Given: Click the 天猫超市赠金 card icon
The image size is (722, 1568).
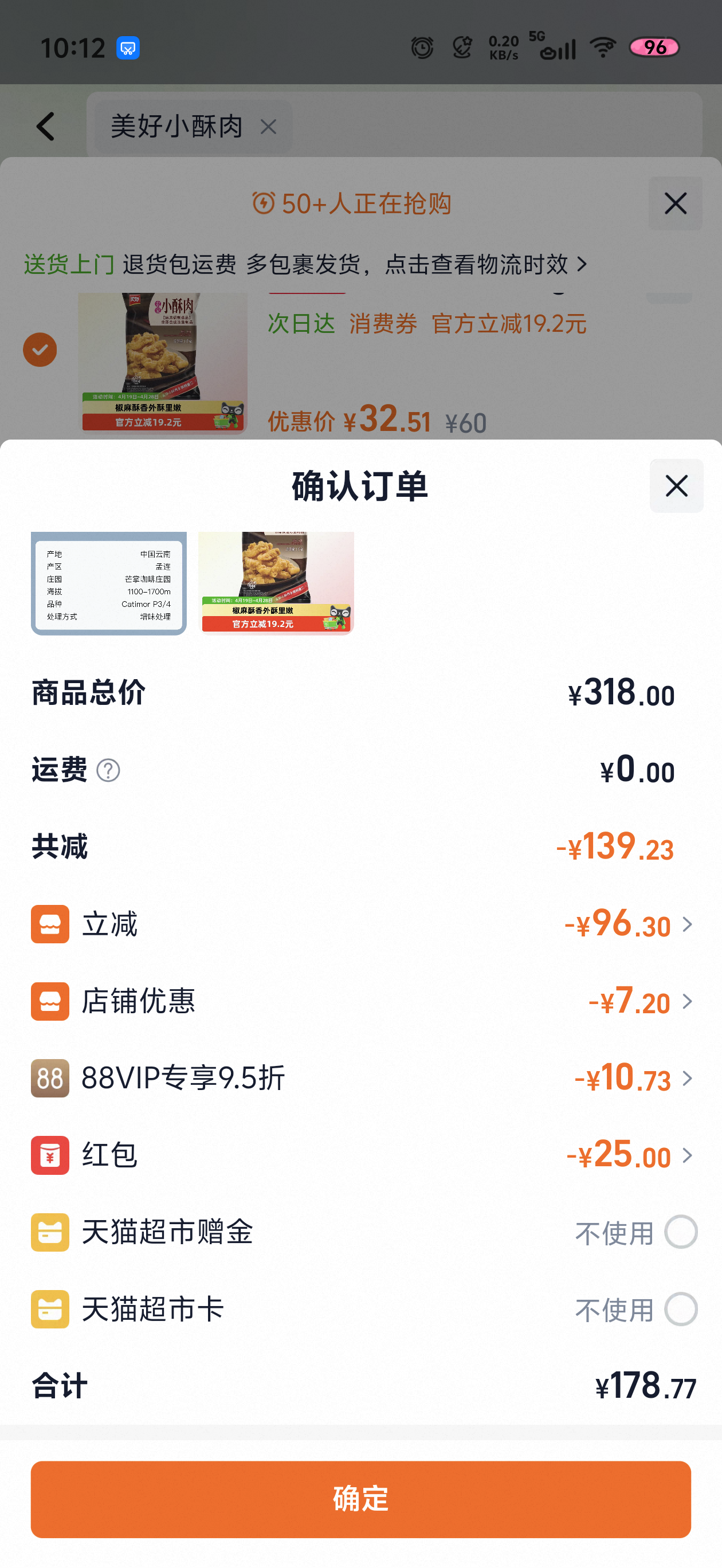Looking at the screenshot, I should point(50,1234).
